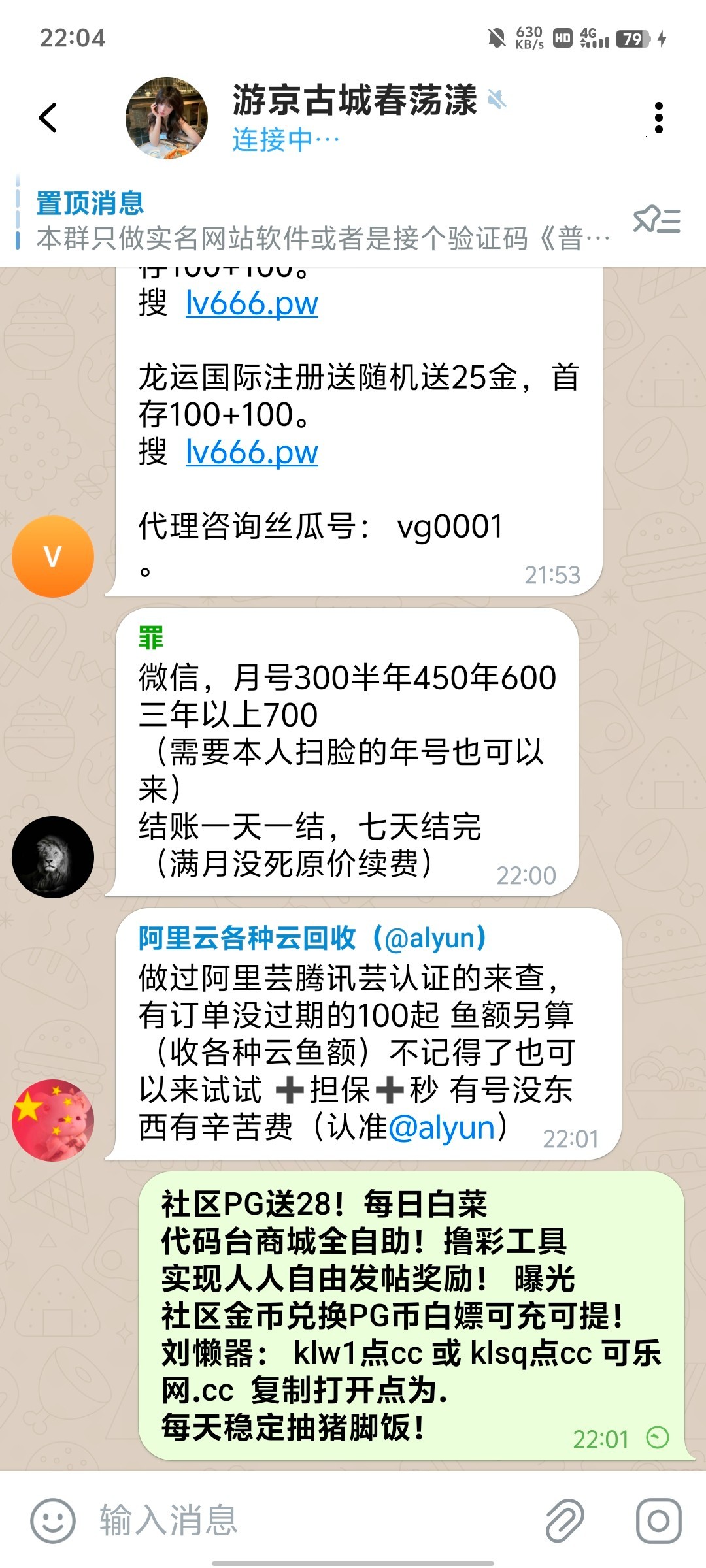Open the orange V sender avatar
Screen dimensions: 706x1568
click(53, 556)
